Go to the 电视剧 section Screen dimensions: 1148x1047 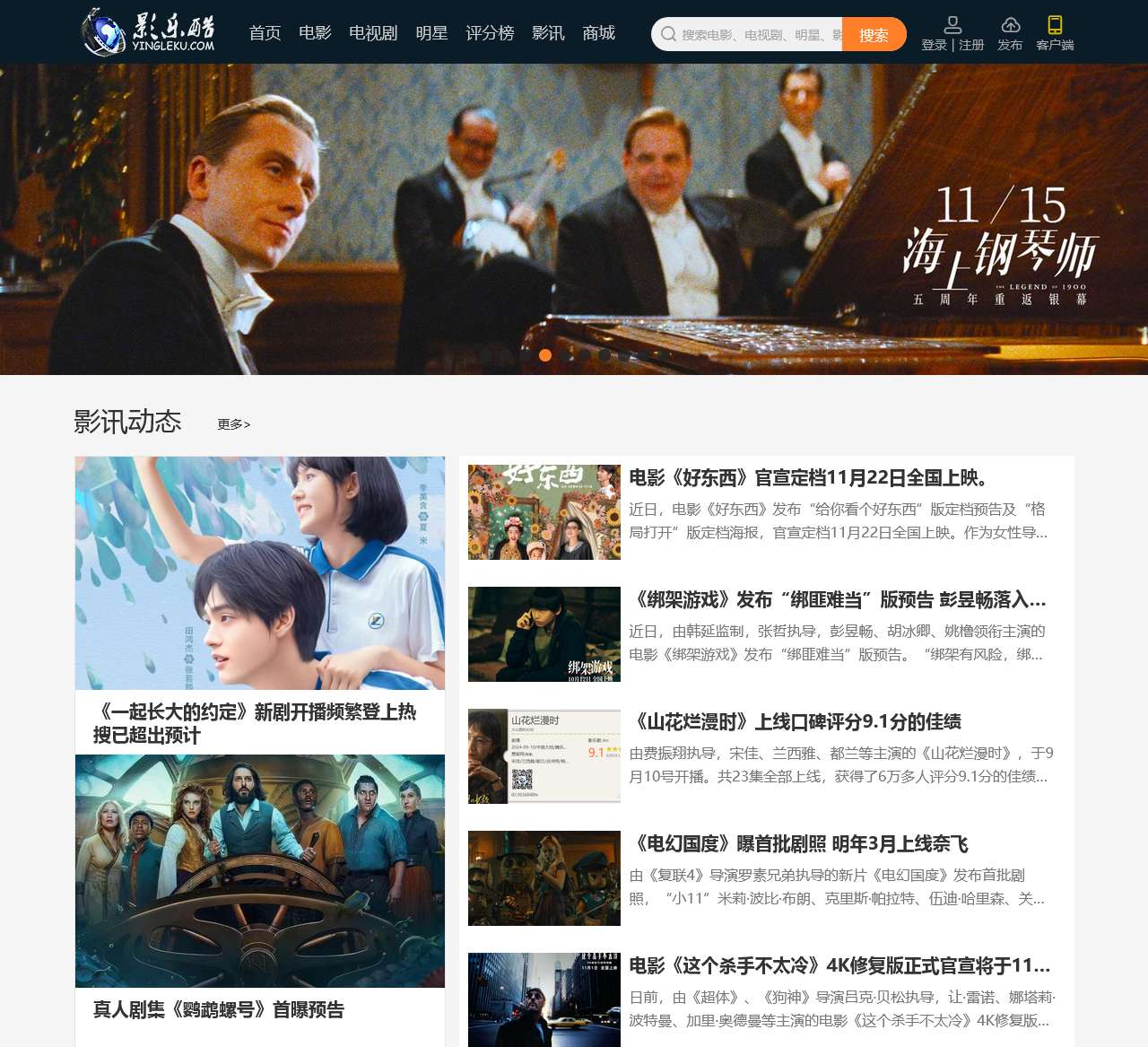(x=373, y=33)
